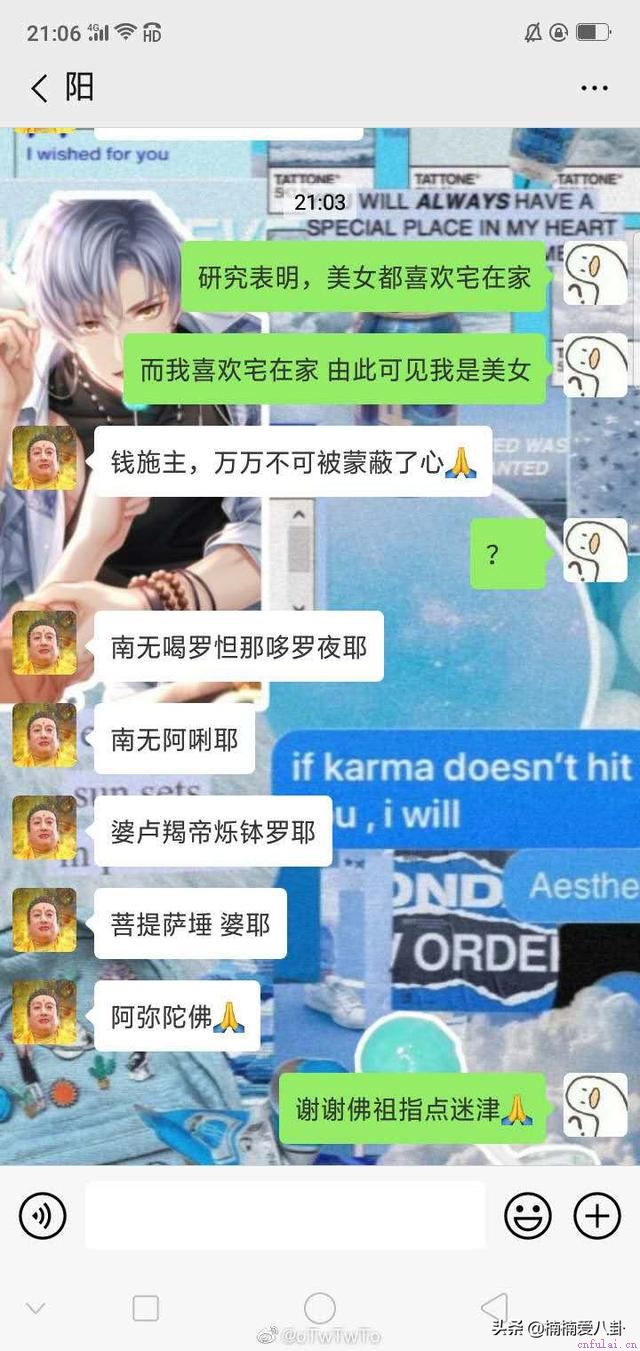Screen dimensions: 640x1351
Task: Go back from the chat with 阳
Action: [x=39, y=88]
